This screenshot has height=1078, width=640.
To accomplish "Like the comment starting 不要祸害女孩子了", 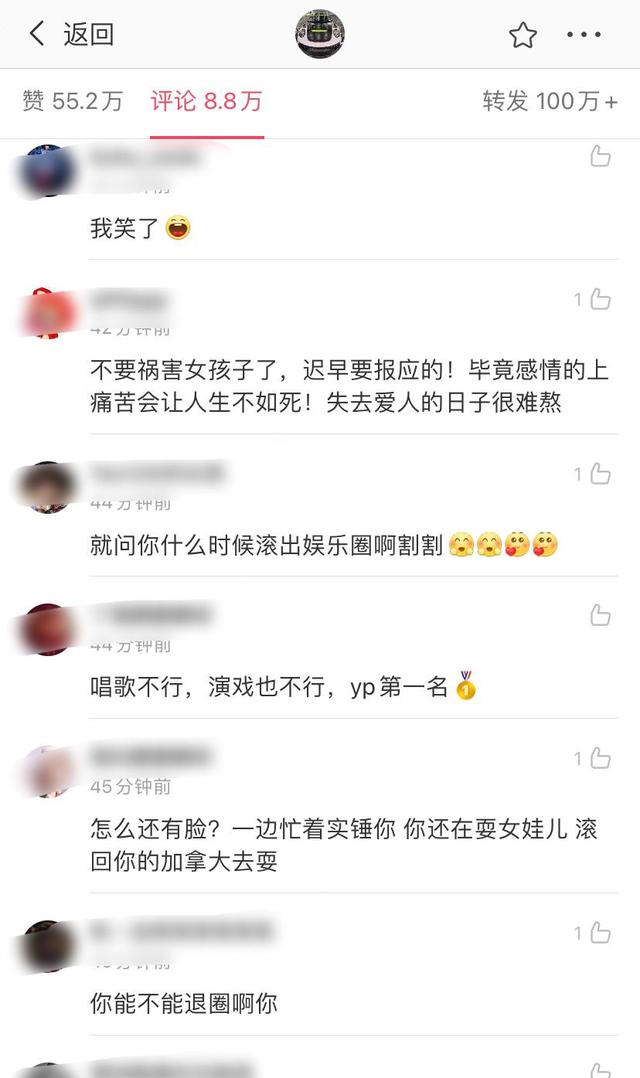I will (599, 299).
